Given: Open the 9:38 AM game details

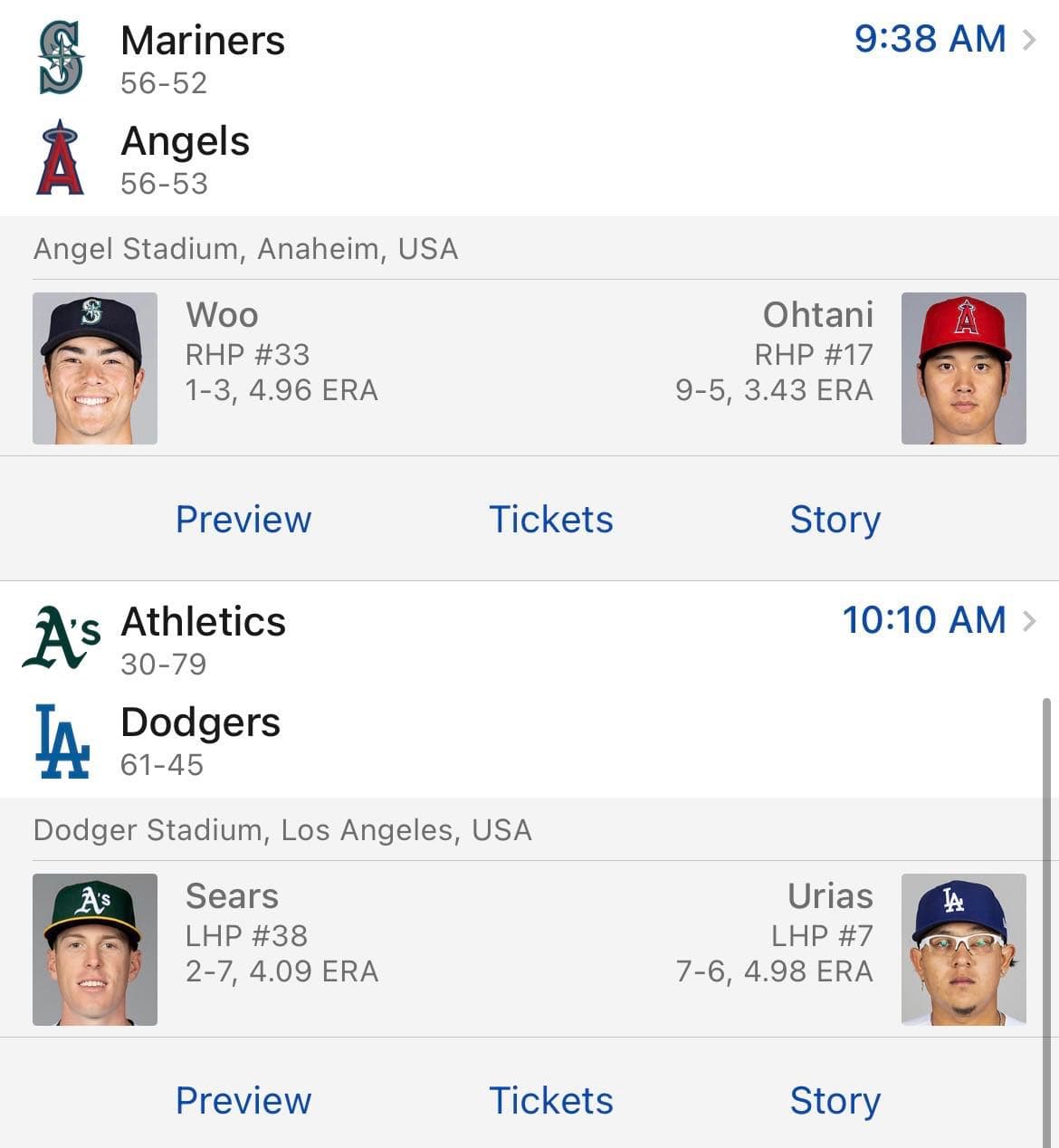Looking at the screenshot, I should pos(930,40).
